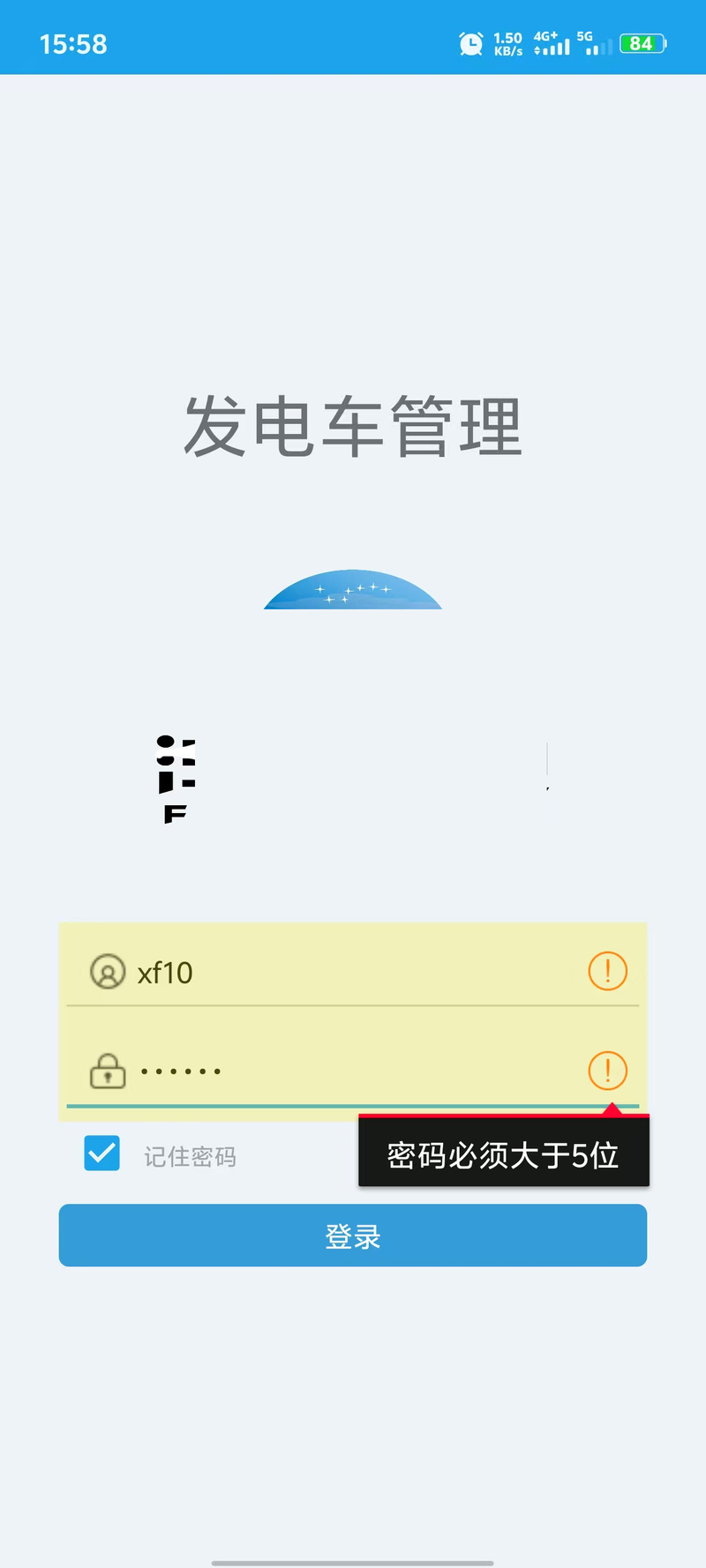Uncheck the 记住密码 checkbox
The width and height of the screenshot is (706, 1568).
point(102,1154)
